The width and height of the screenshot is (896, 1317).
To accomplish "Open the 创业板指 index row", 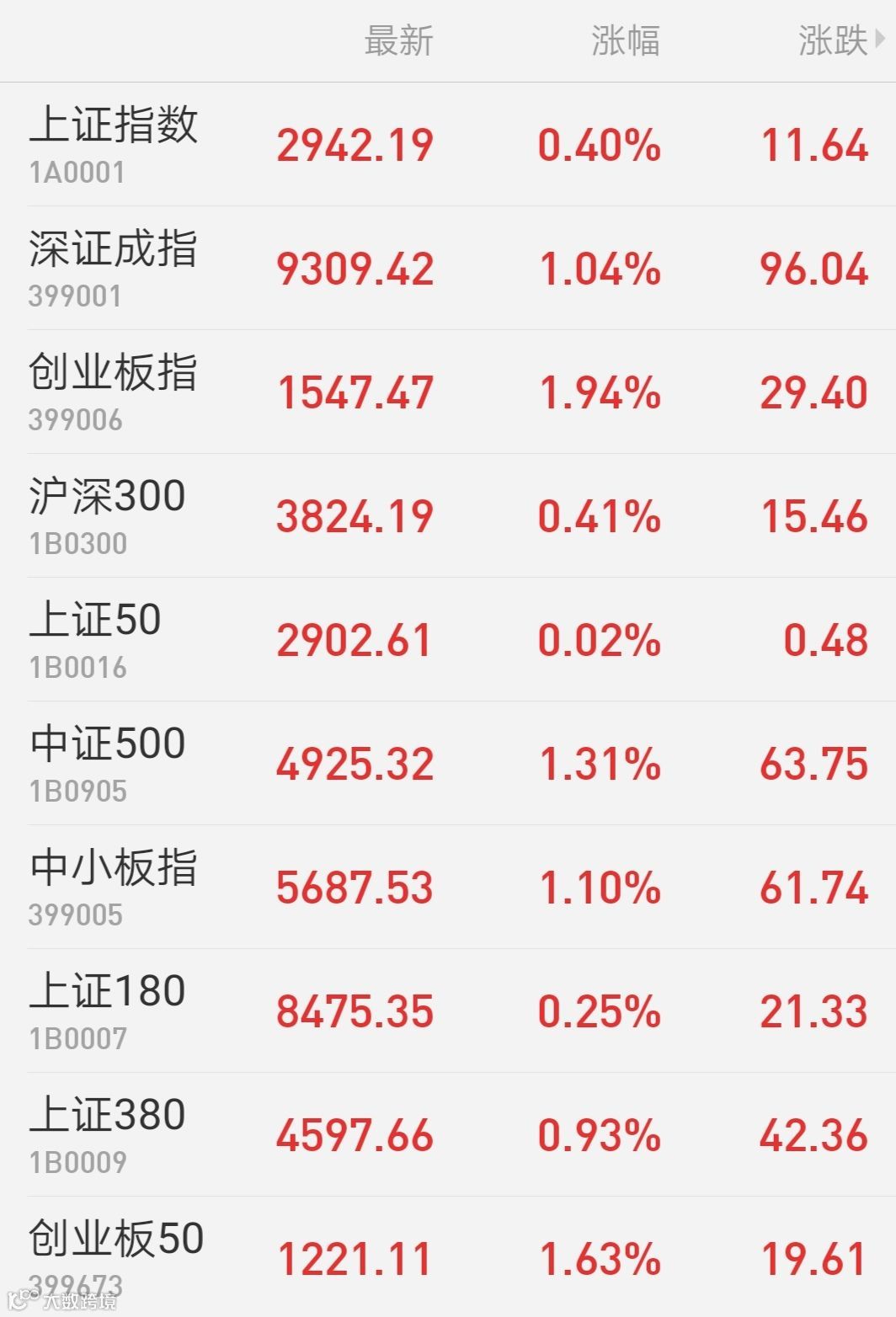I will (448, 392).
